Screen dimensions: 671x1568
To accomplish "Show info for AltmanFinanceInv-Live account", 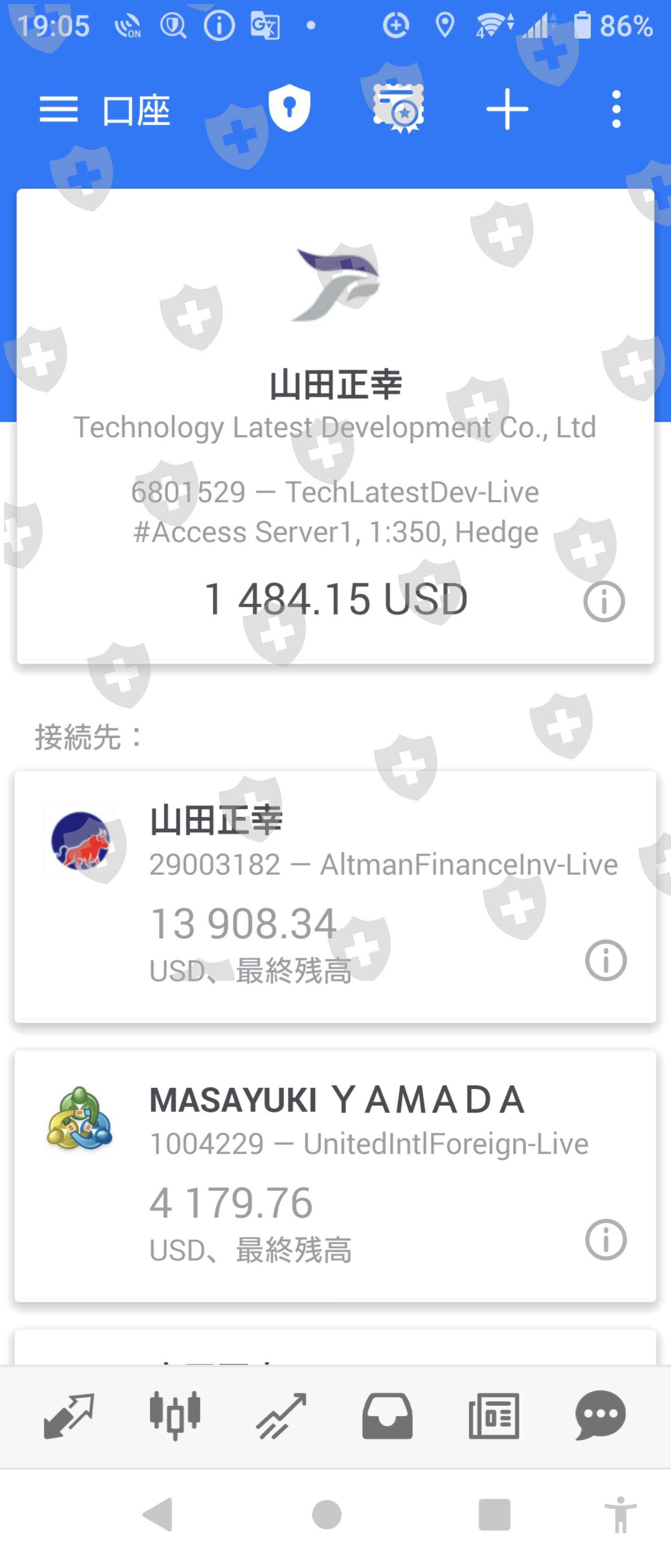I will [605, 960].
